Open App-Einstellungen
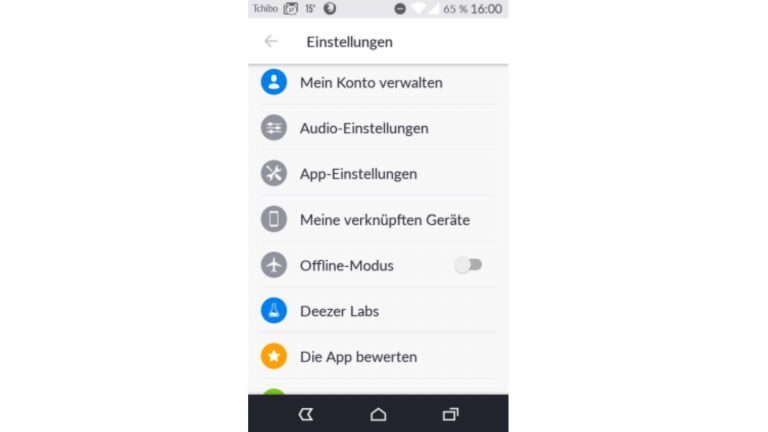Viewport: 768px width, 432px height. coord(358,174)
